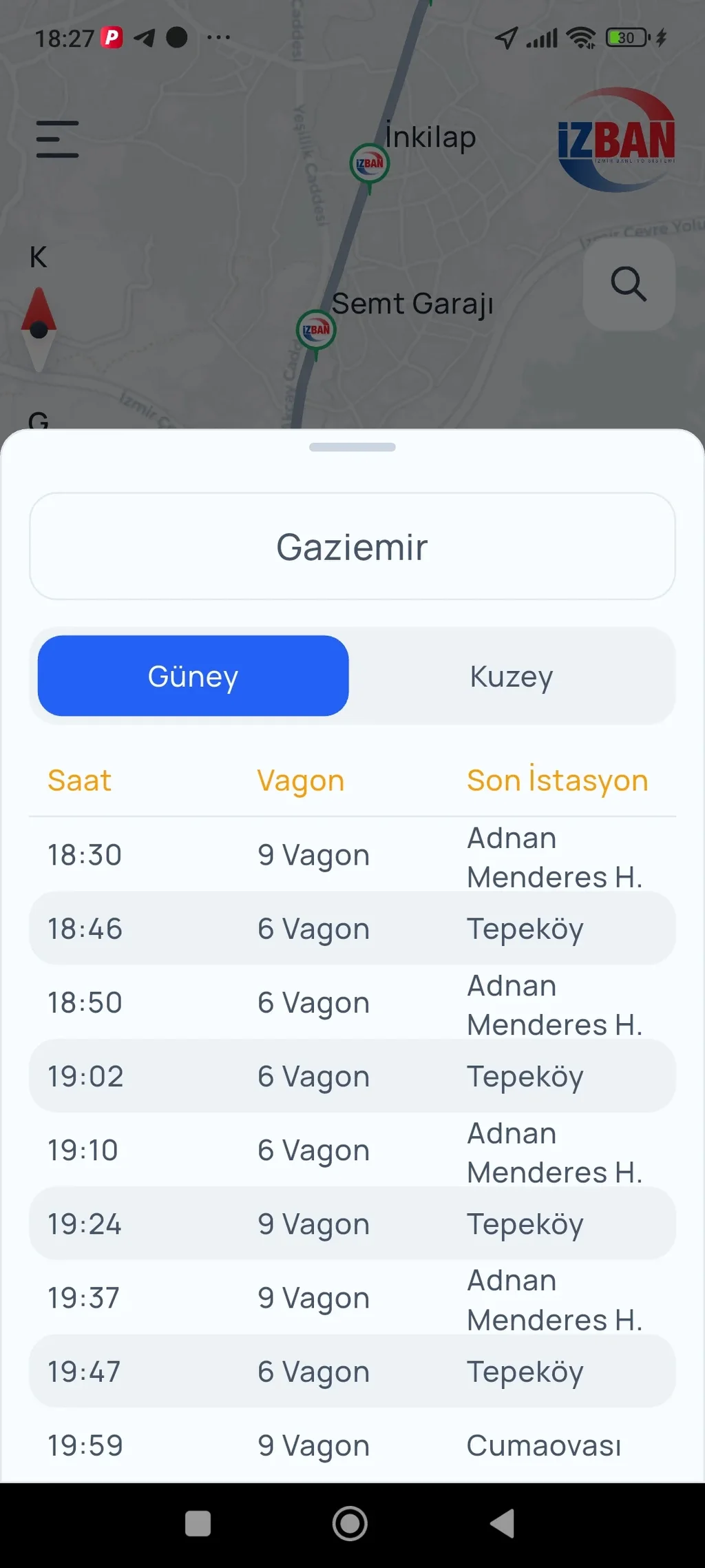Open the hamburger menu
This screenshot has height=1568, width=705.
pyautogui.click(x=57, y=140)
